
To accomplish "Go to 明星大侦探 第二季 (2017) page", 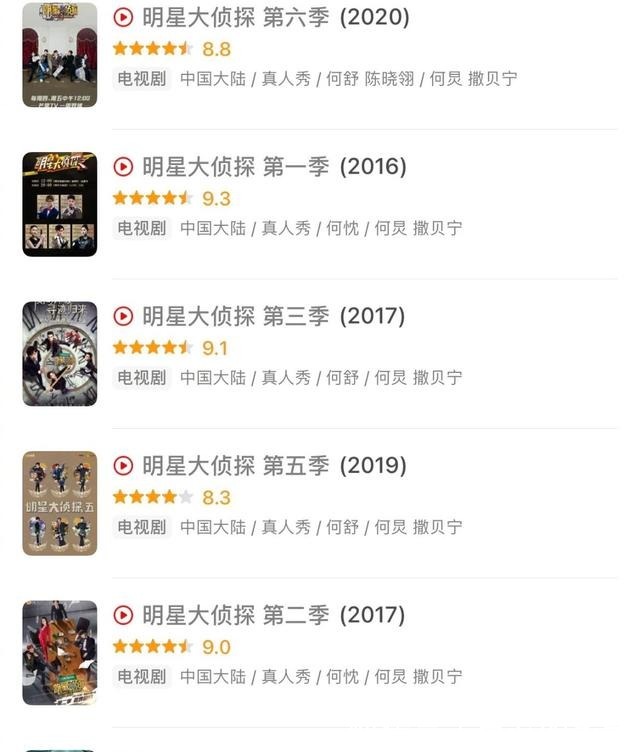I will pos(274,616).
